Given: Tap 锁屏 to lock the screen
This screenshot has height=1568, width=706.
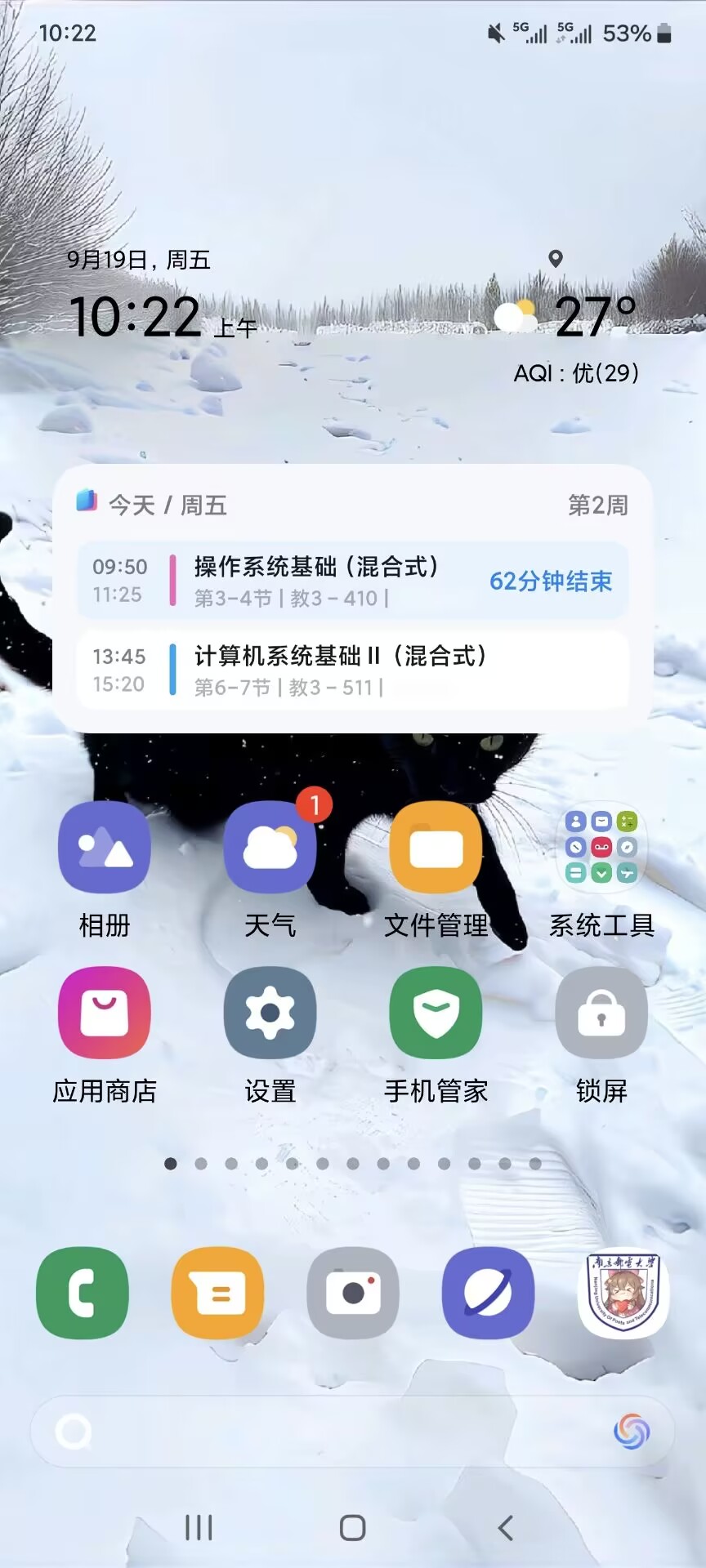Looking at the screenshot, I should click(x=601, y=1013).
